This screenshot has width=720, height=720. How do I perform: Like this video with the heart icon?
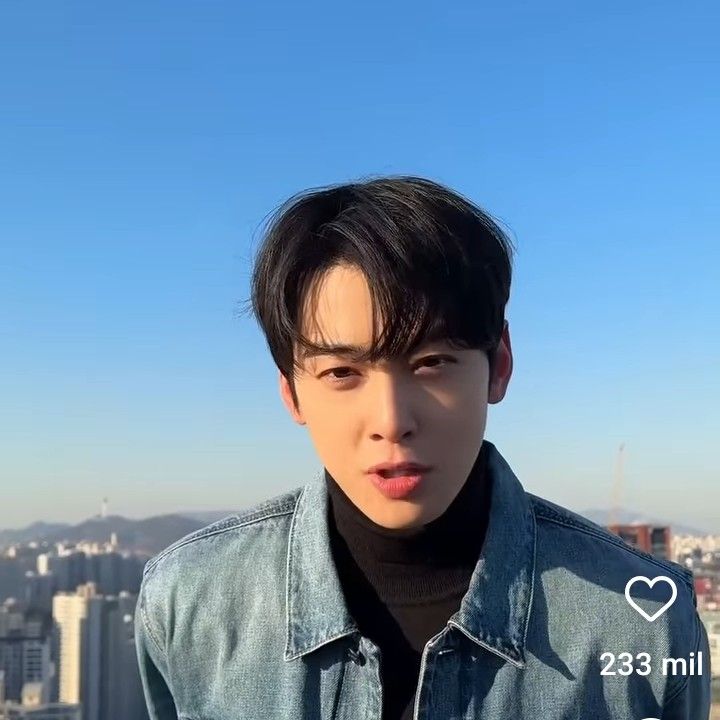pyautogui.click(x=650, y=598)
